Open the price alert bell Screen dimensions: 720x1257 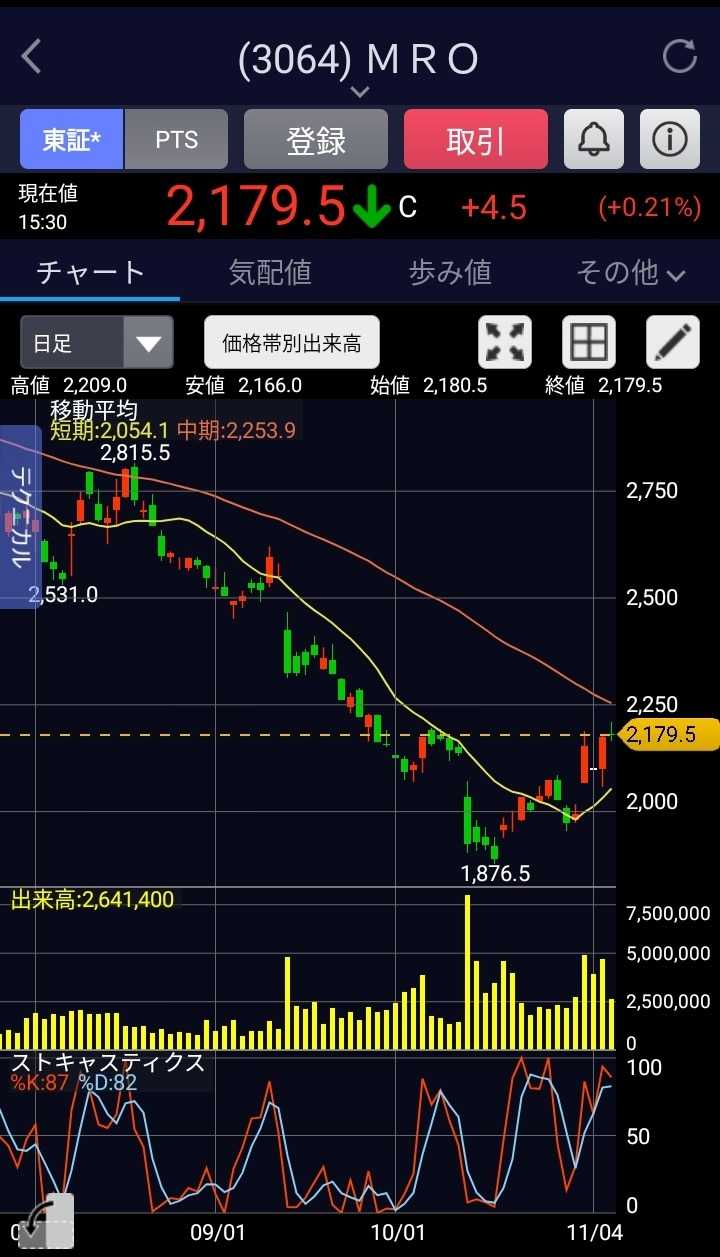594,140
